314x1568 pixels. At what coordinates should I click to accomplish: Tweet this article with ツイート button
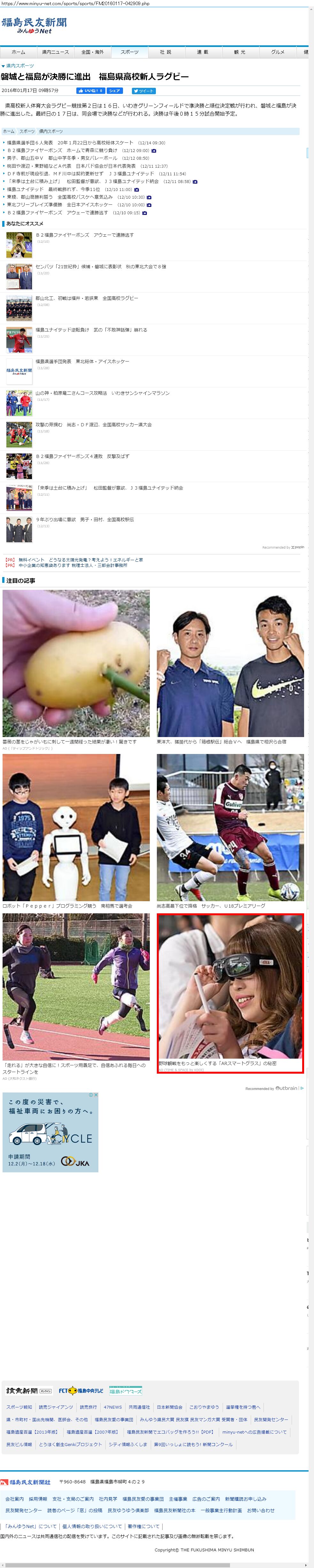coord(144,91)
